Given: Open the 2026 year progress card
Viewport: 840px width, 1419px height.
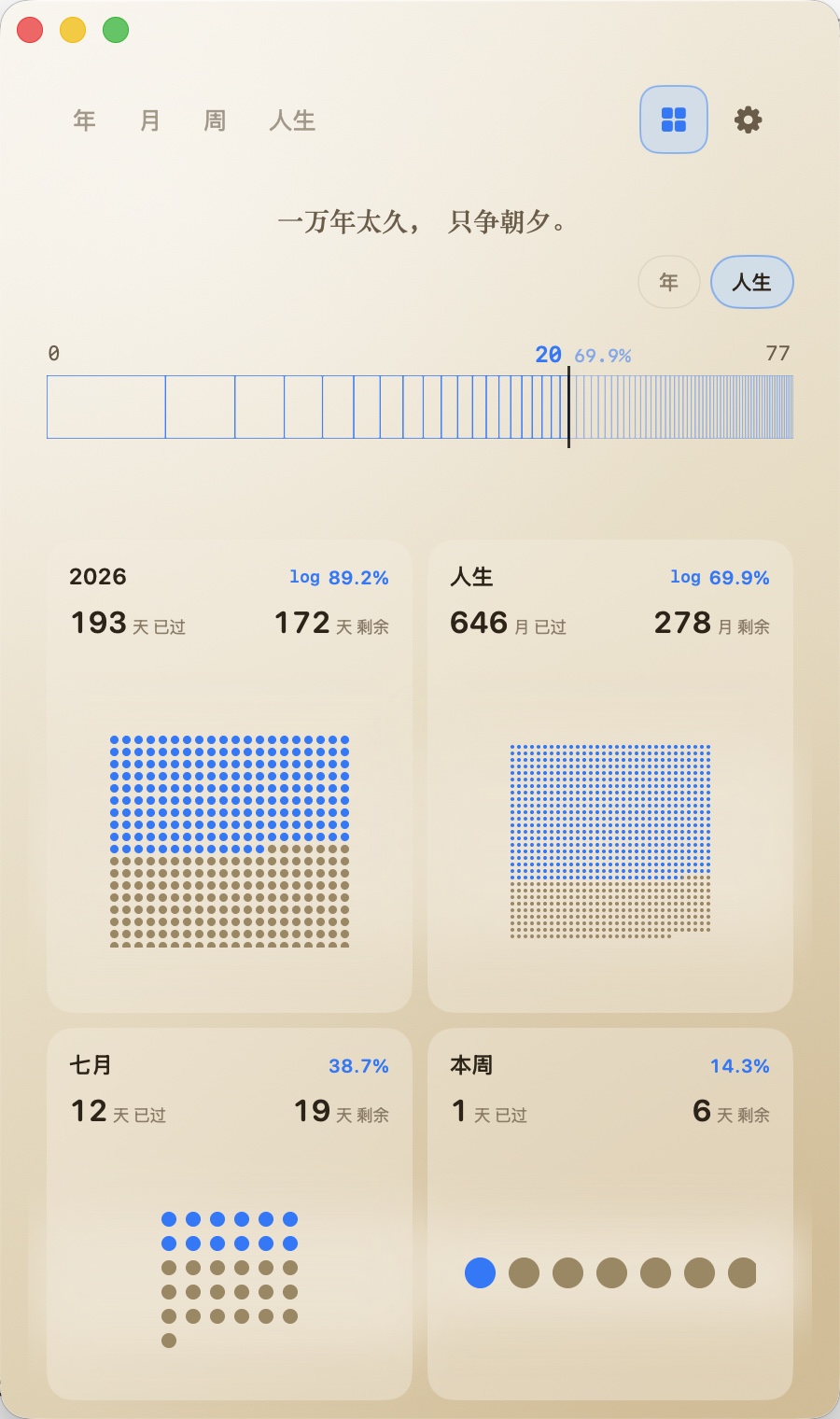Looking at the screenshot, I should pyautogui.click(x=230, y=776).
